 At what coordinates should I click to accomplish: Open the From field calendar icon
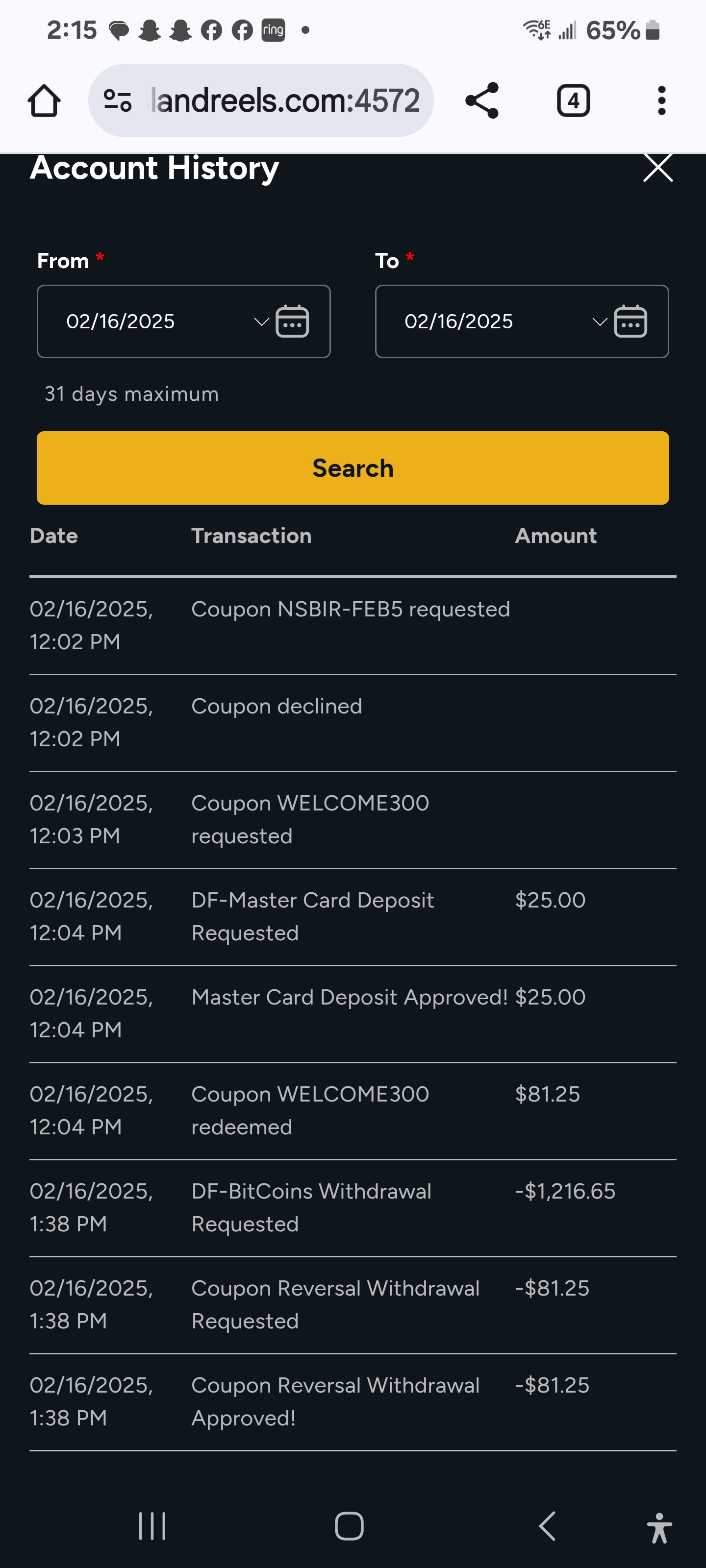pos(292,321)
